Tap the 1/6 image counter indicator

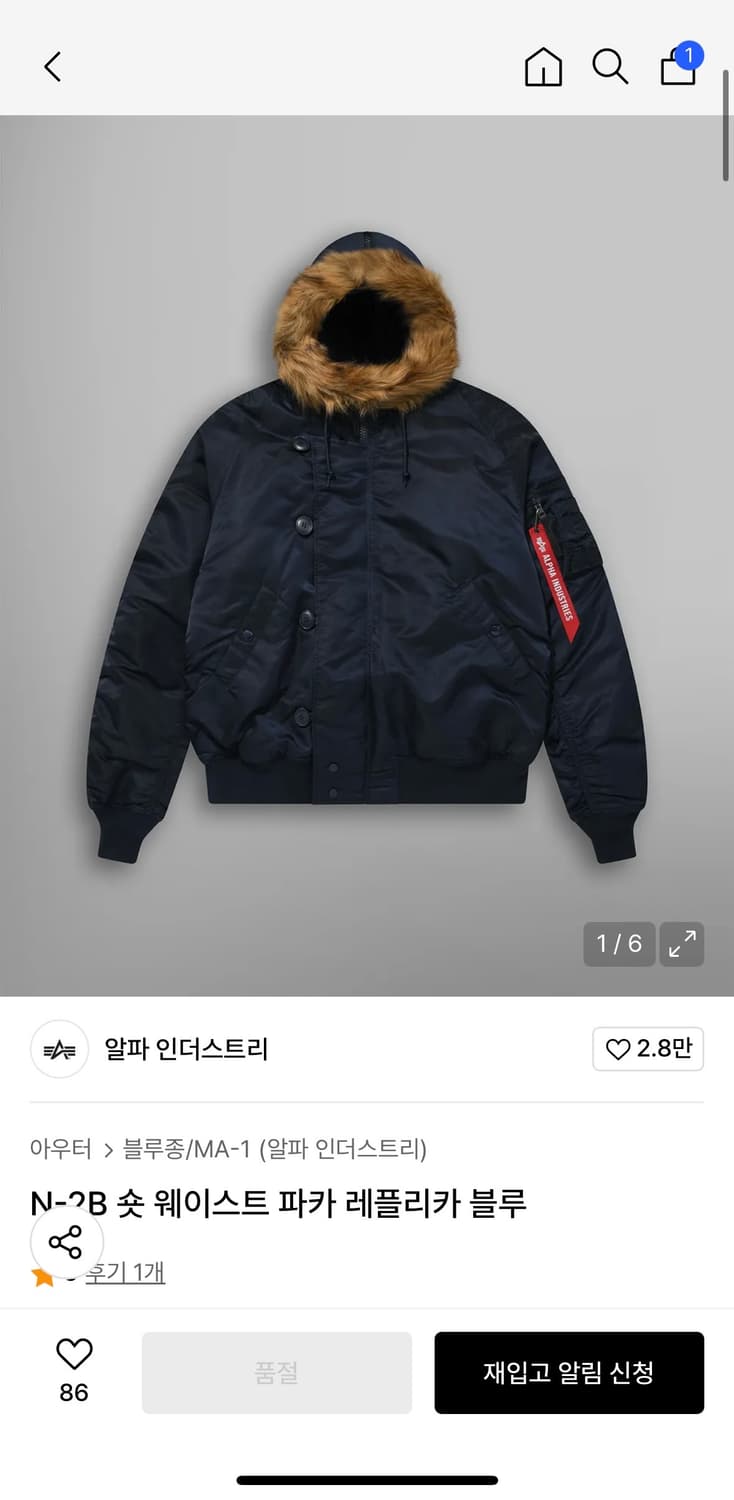(x=618, y=944)
